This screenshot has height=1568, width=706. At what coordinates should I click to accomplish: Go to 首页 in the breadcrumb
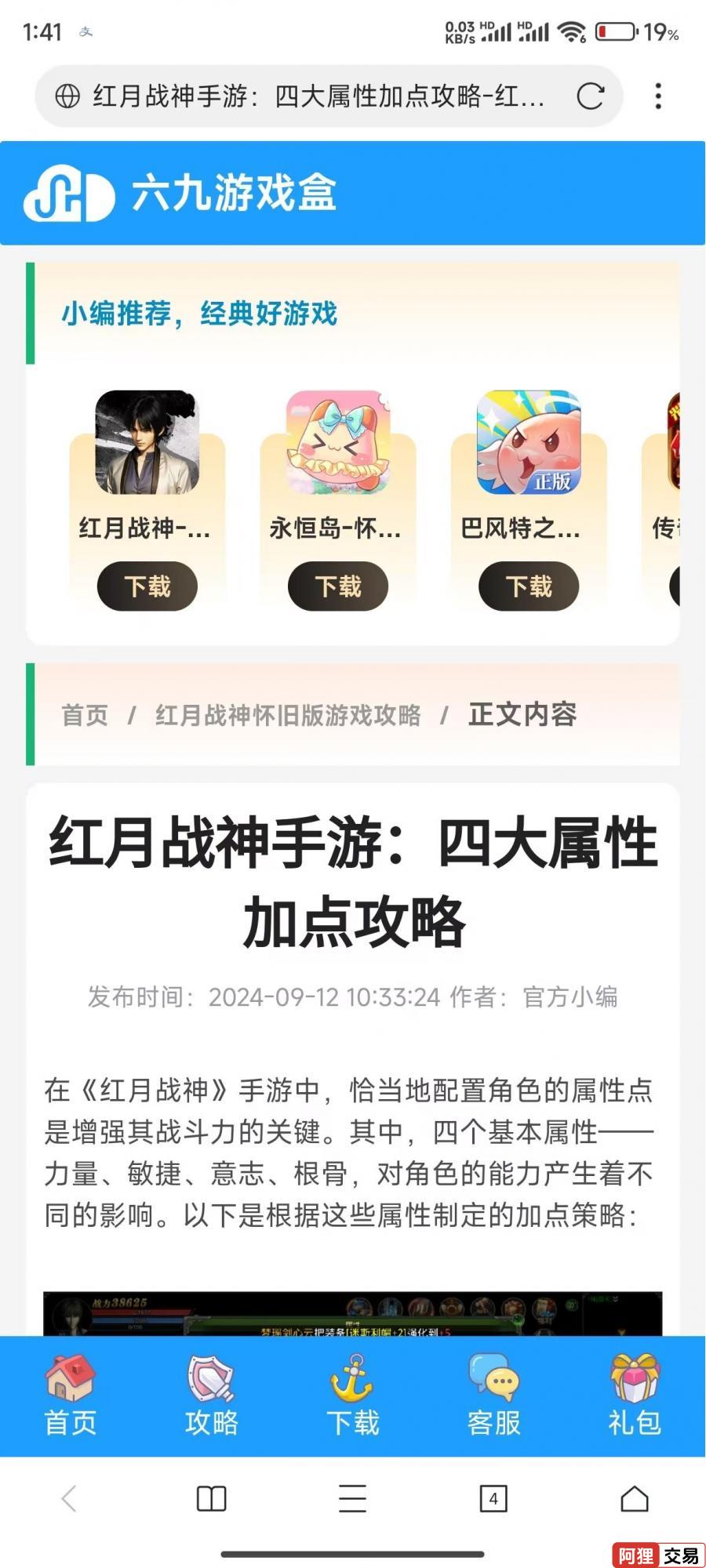pyautogui.click(x=85, y=715)
